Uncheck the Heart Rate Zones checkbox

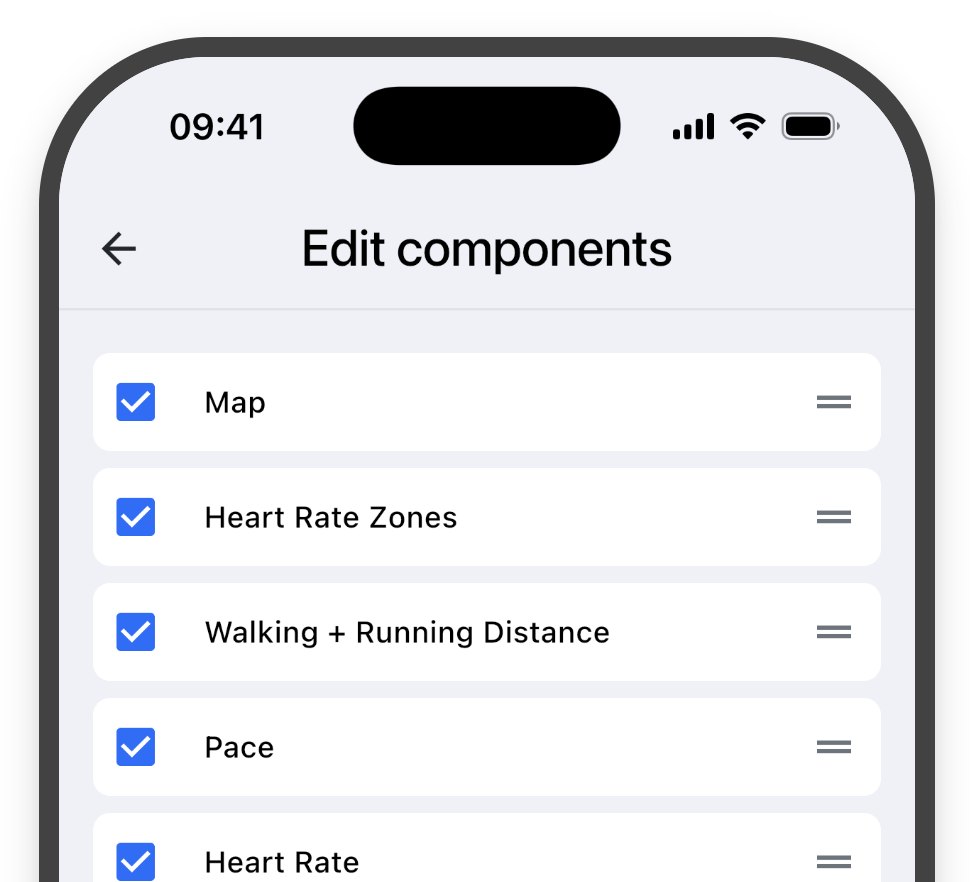(x=136, y=517)
